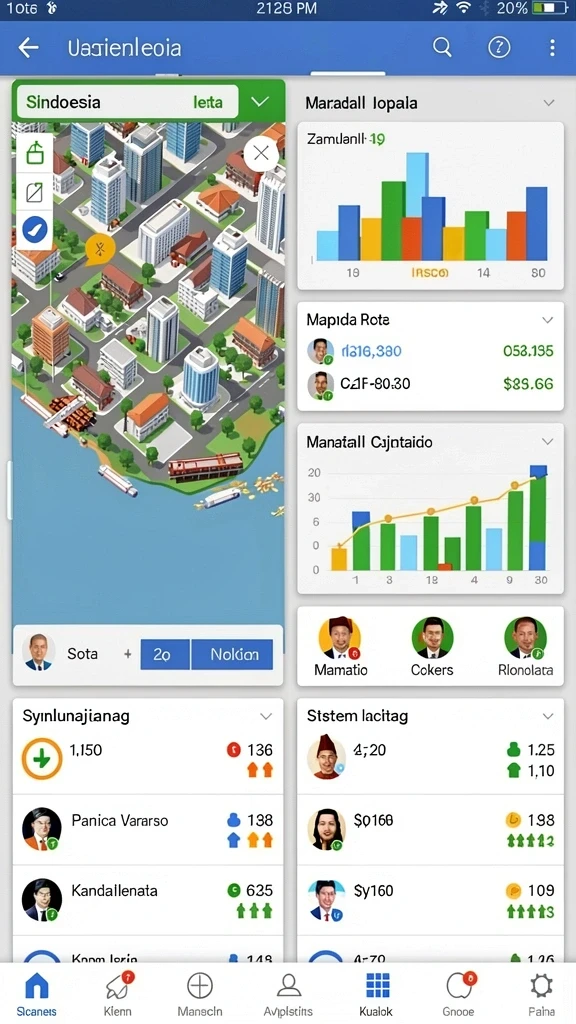Open the search icon in the app bar
The height and width of the screenshot is (1024, 576).
coord(442,47)
